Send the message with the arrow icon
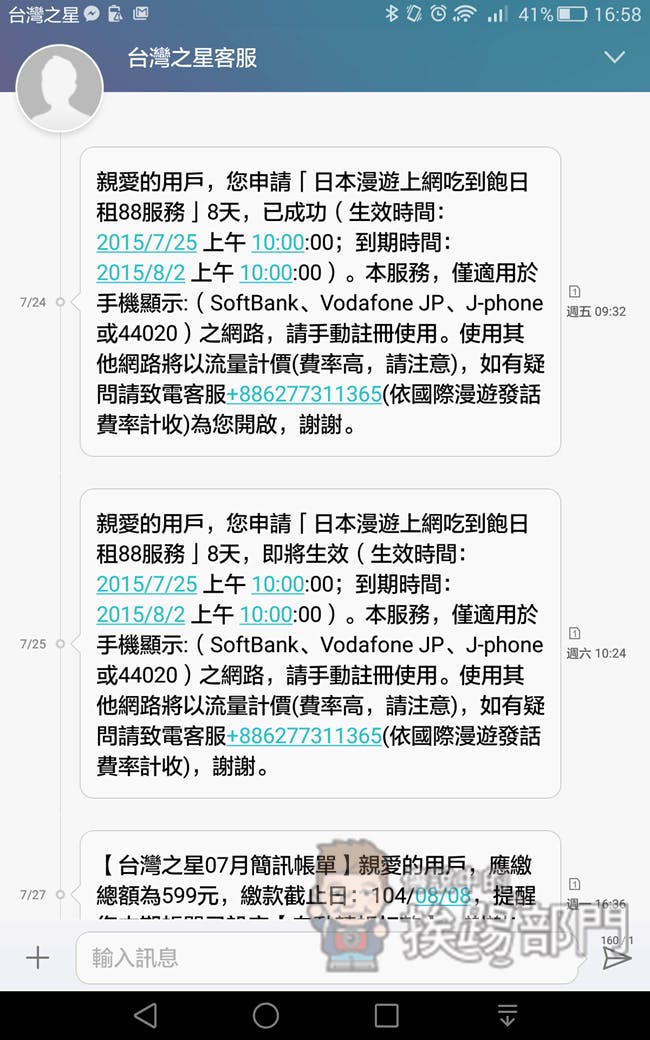Viewport: 650px width, 1040px height. click(616, 959)
